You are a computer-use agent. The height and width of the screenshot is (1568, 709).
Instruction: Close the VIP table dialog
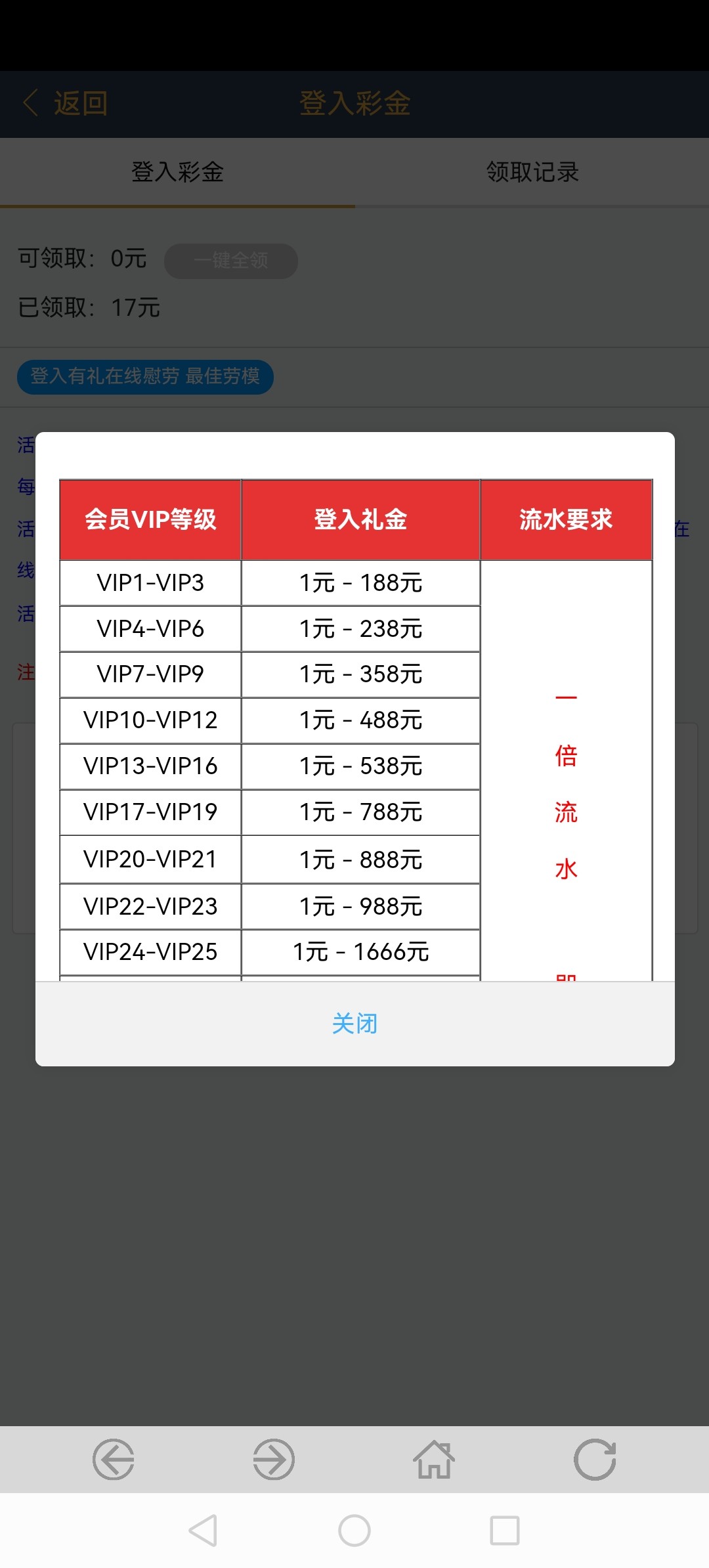coord(354,1024)
